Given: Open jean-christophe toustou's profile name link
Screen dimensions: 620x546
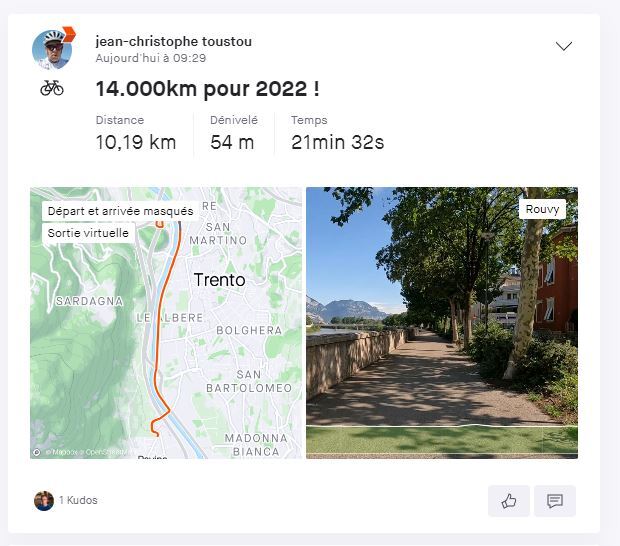Looking at the screenshot, I should click(173, 41).
